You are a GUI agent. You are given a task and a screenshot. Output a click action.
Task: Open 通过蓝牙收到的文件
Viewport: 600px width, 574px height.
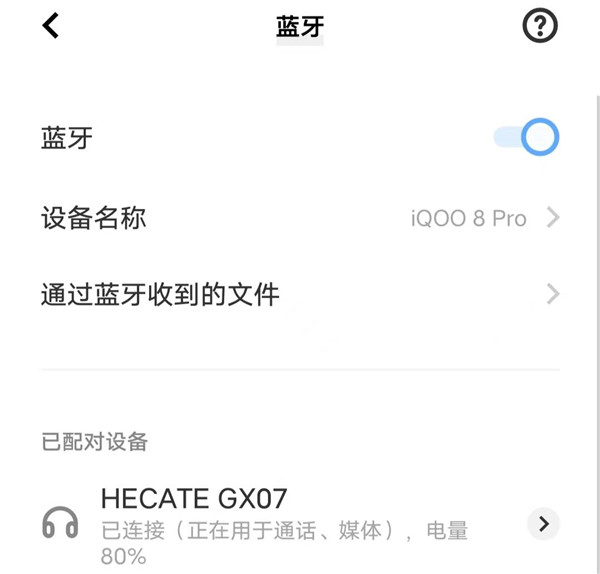click(300, 294)
